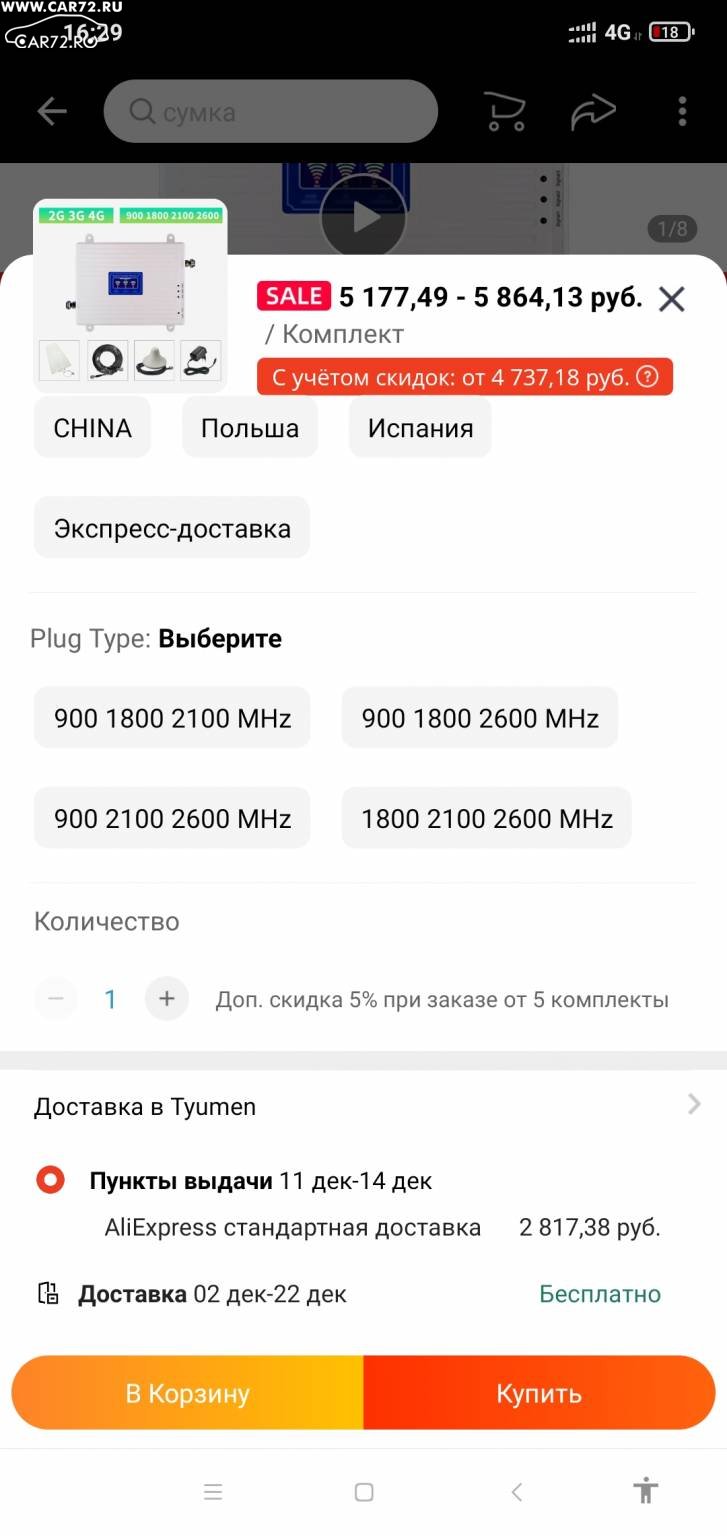Image resolution: width=727 pixels, height=1536 pixels.
Task: Increase quantity with the plus button
Action: coord(166,998)
